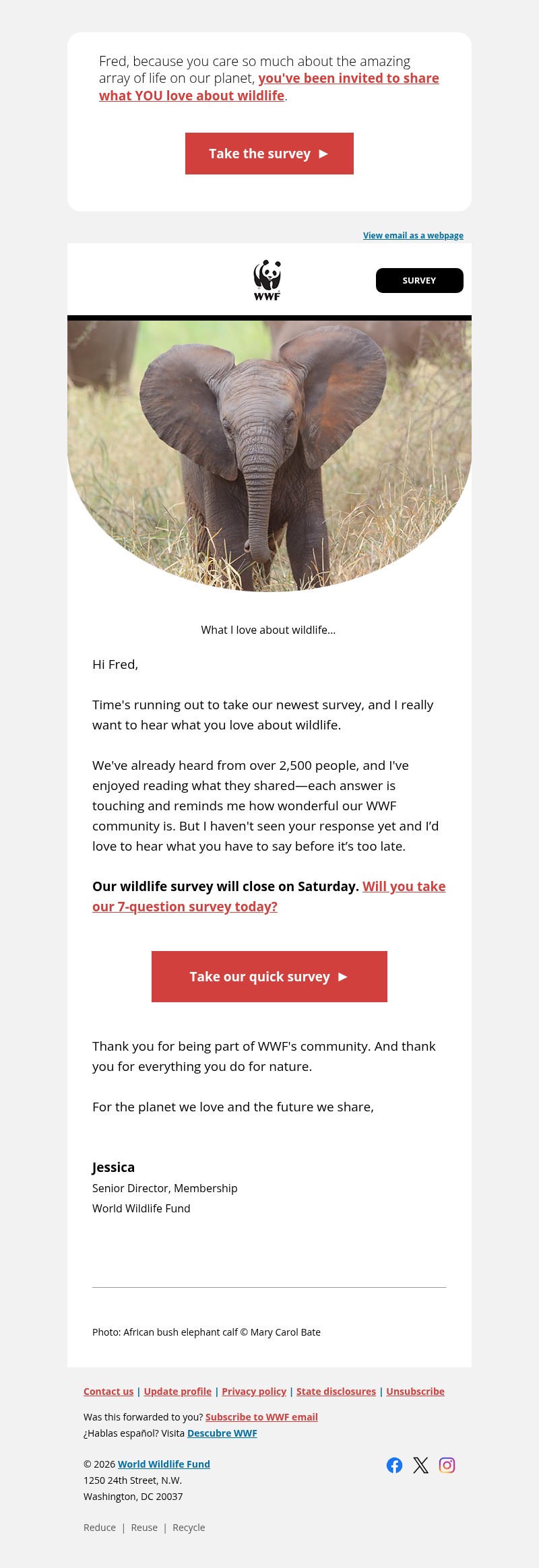
Task: Open View email as a webpage
Action: [x=412, y=235]
